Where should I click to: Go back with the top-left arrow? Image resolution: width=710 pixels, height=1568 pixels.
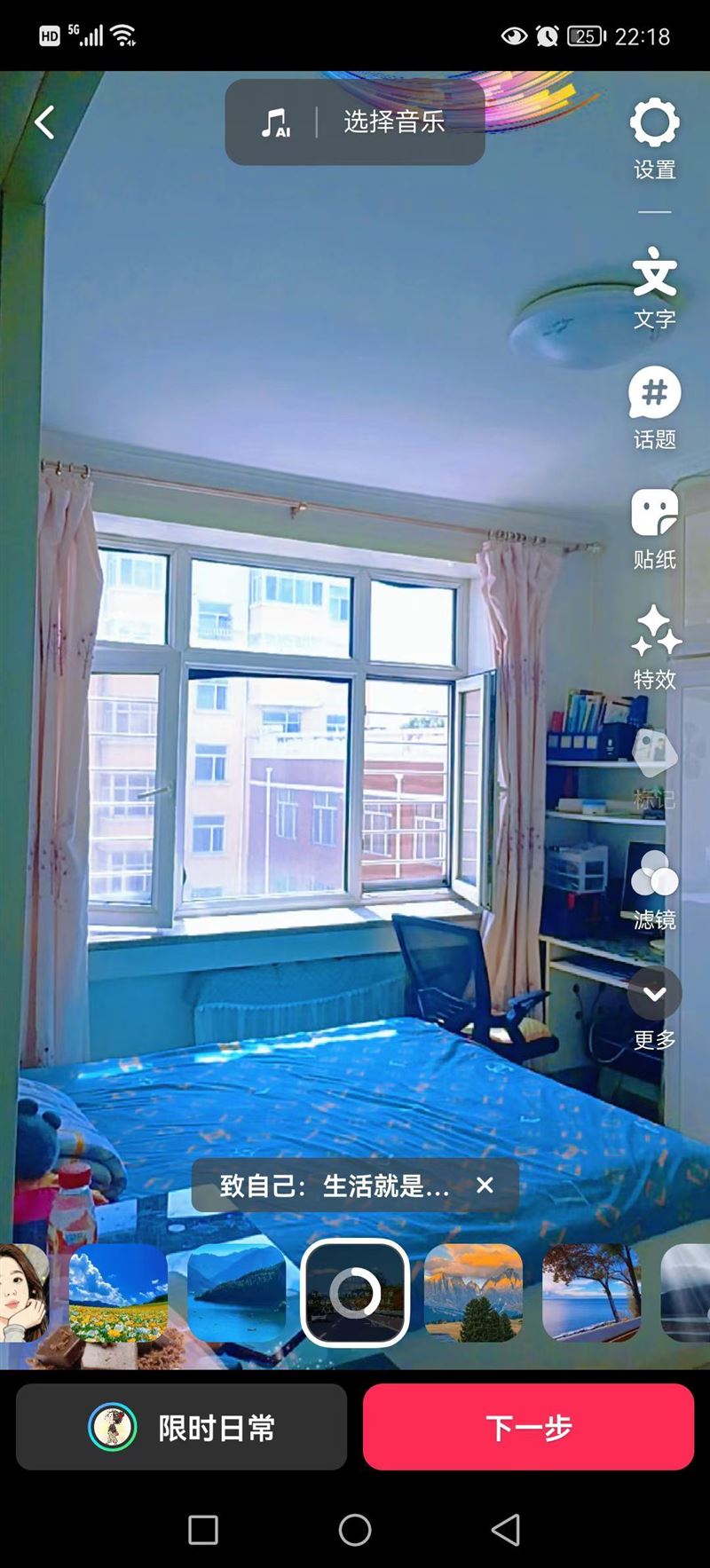[x=44, y=122]
